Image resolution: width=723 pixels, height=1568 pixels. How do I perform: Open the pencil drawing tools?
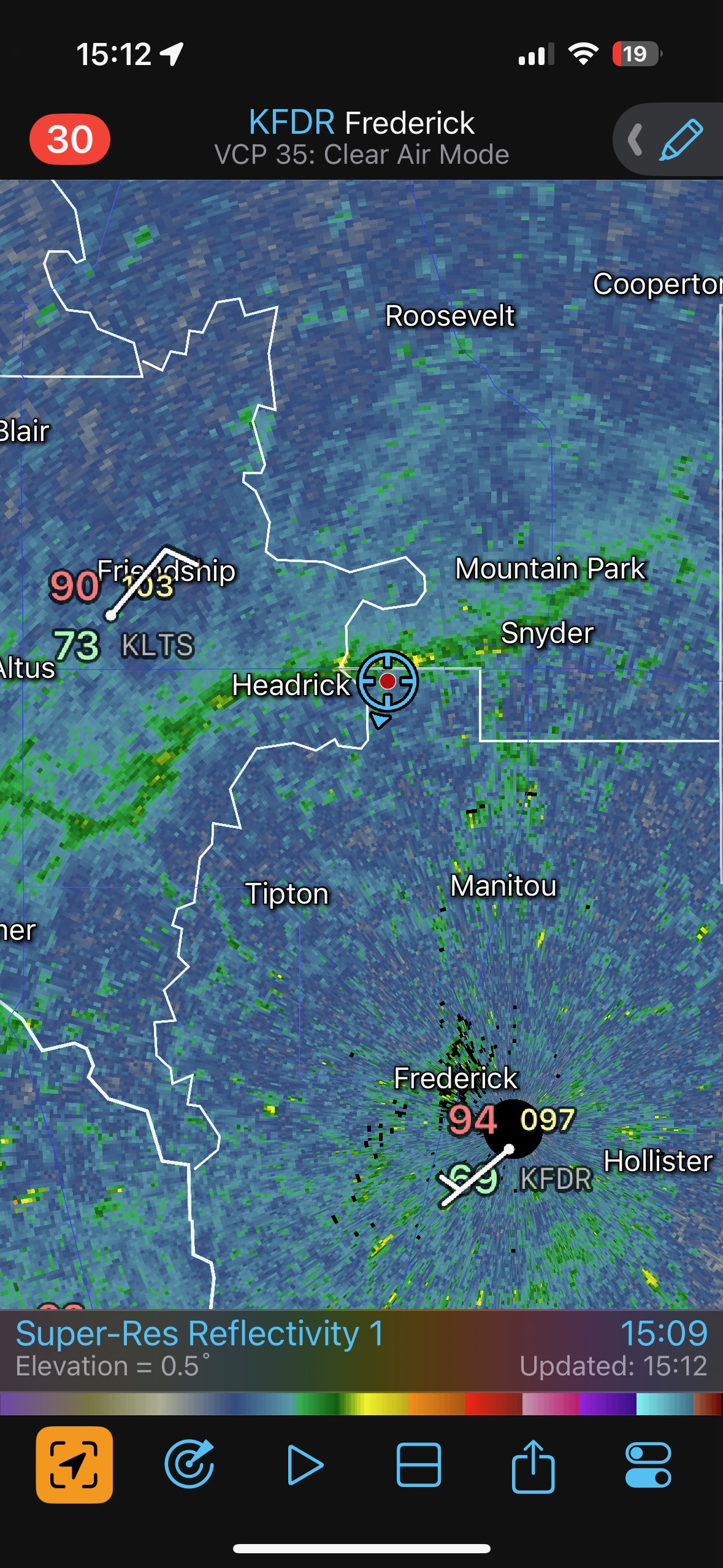click(680, 140)
